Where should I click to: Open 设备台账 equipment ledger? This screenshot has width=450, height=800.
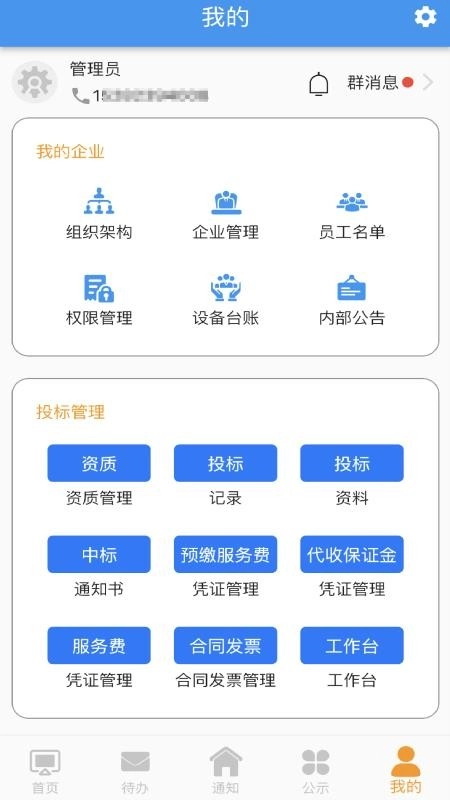pyautogui.click(x=226, y=301)
